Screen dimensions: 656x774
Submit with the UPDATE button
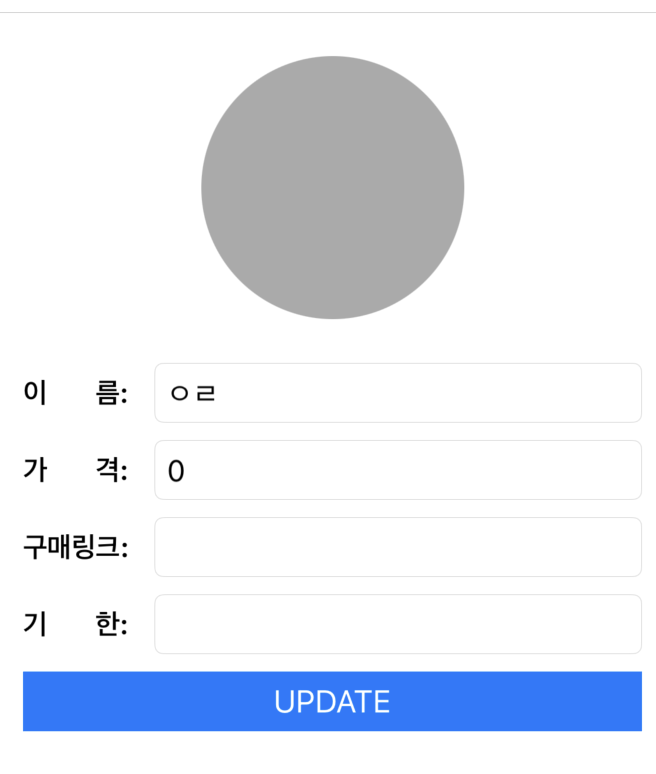pos(332,701)
